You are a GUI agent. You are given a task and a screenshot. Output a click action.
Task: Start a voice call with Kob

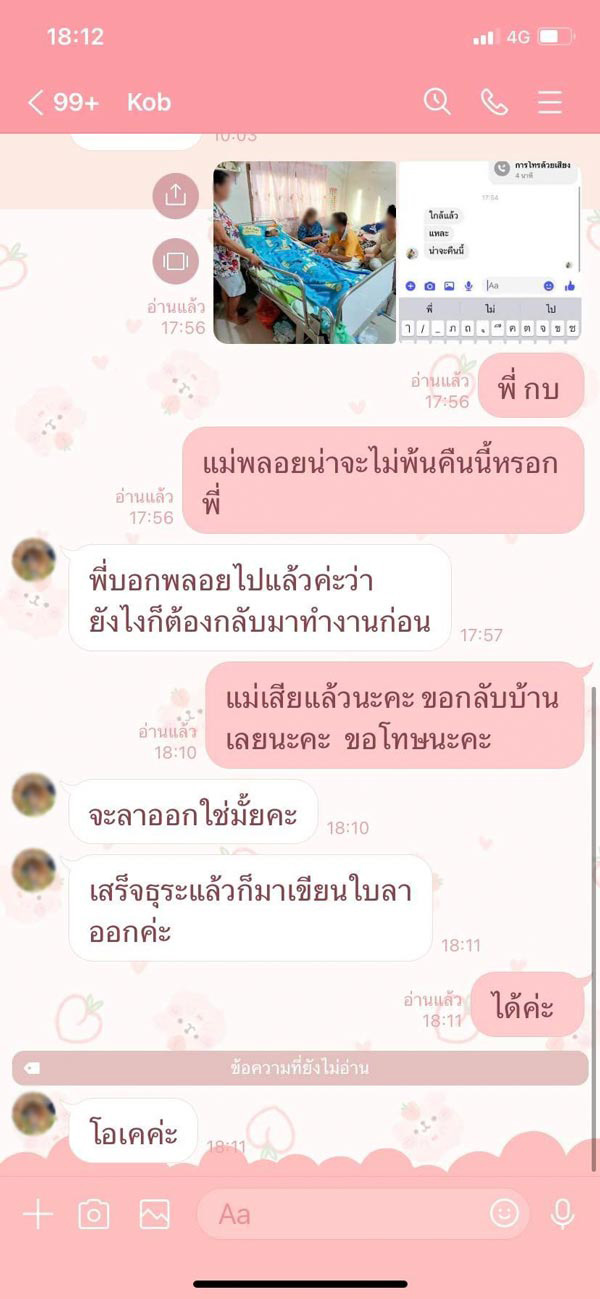pyautogui.click(x=494, y=102)
